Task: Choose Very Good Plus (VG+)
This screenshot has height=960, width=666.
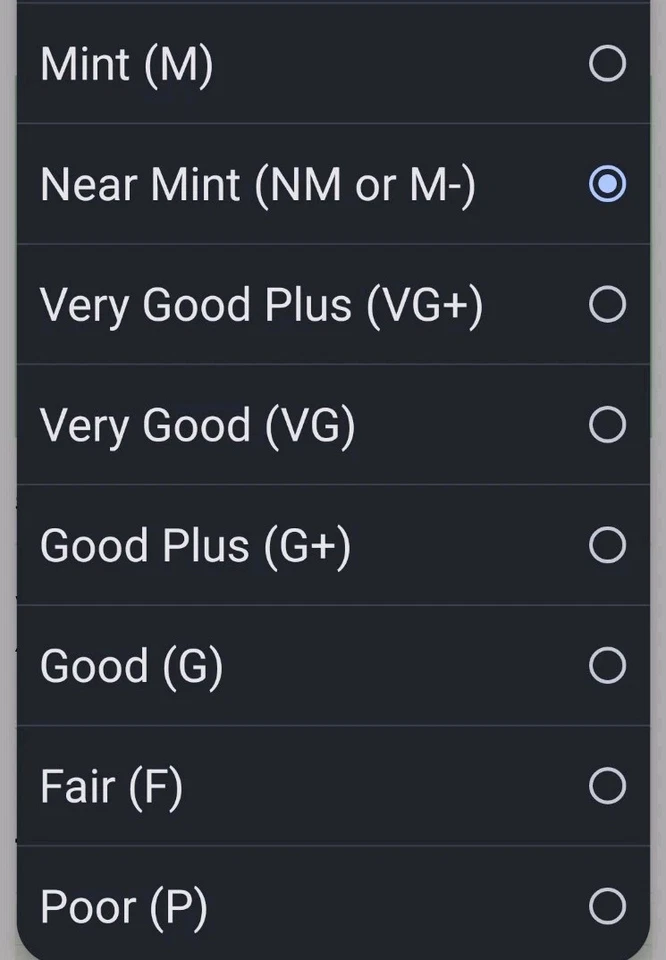Action: [607, 305]
